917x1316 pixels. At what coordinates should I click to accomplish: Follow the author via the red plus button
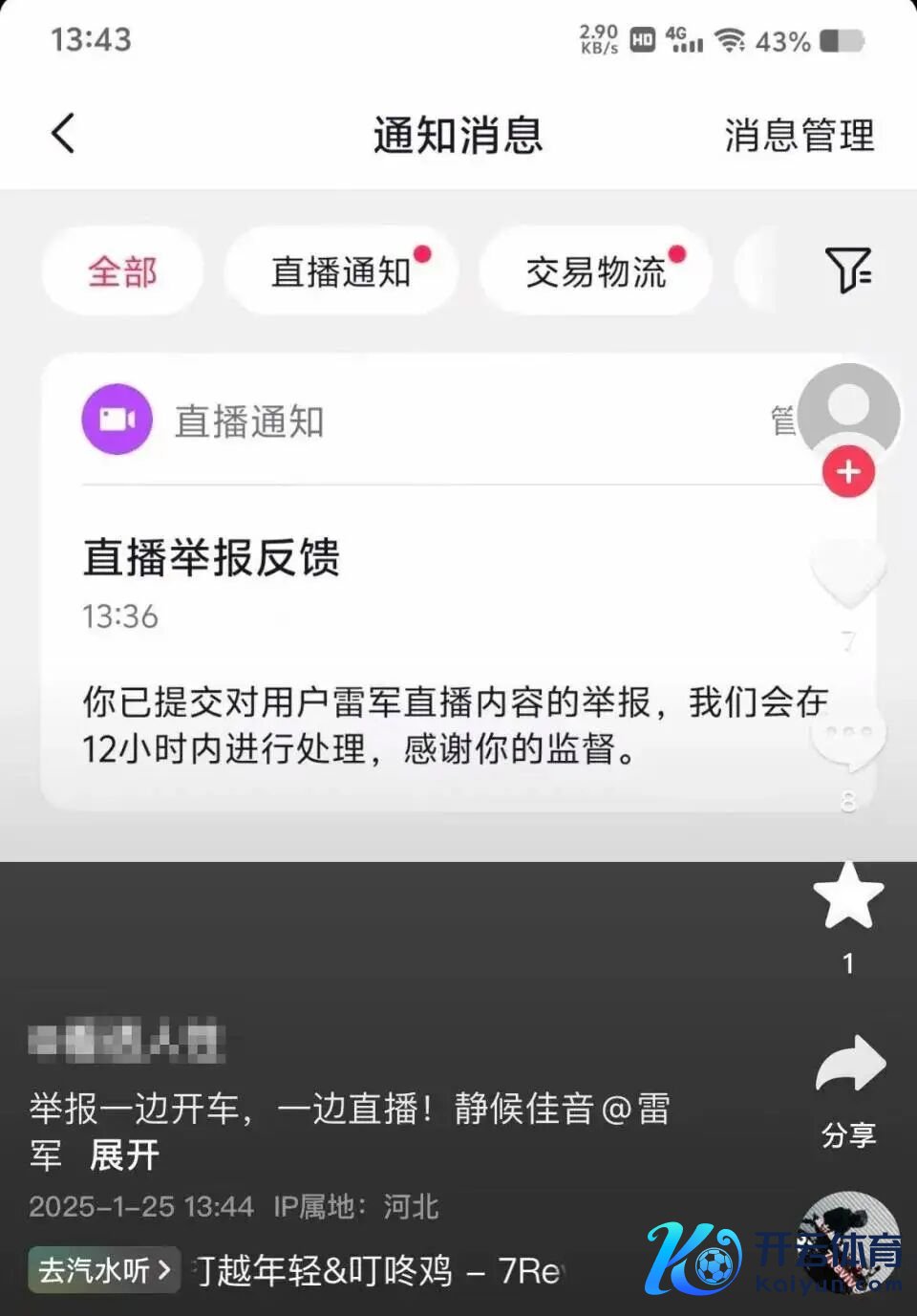(x=848, y=472)
